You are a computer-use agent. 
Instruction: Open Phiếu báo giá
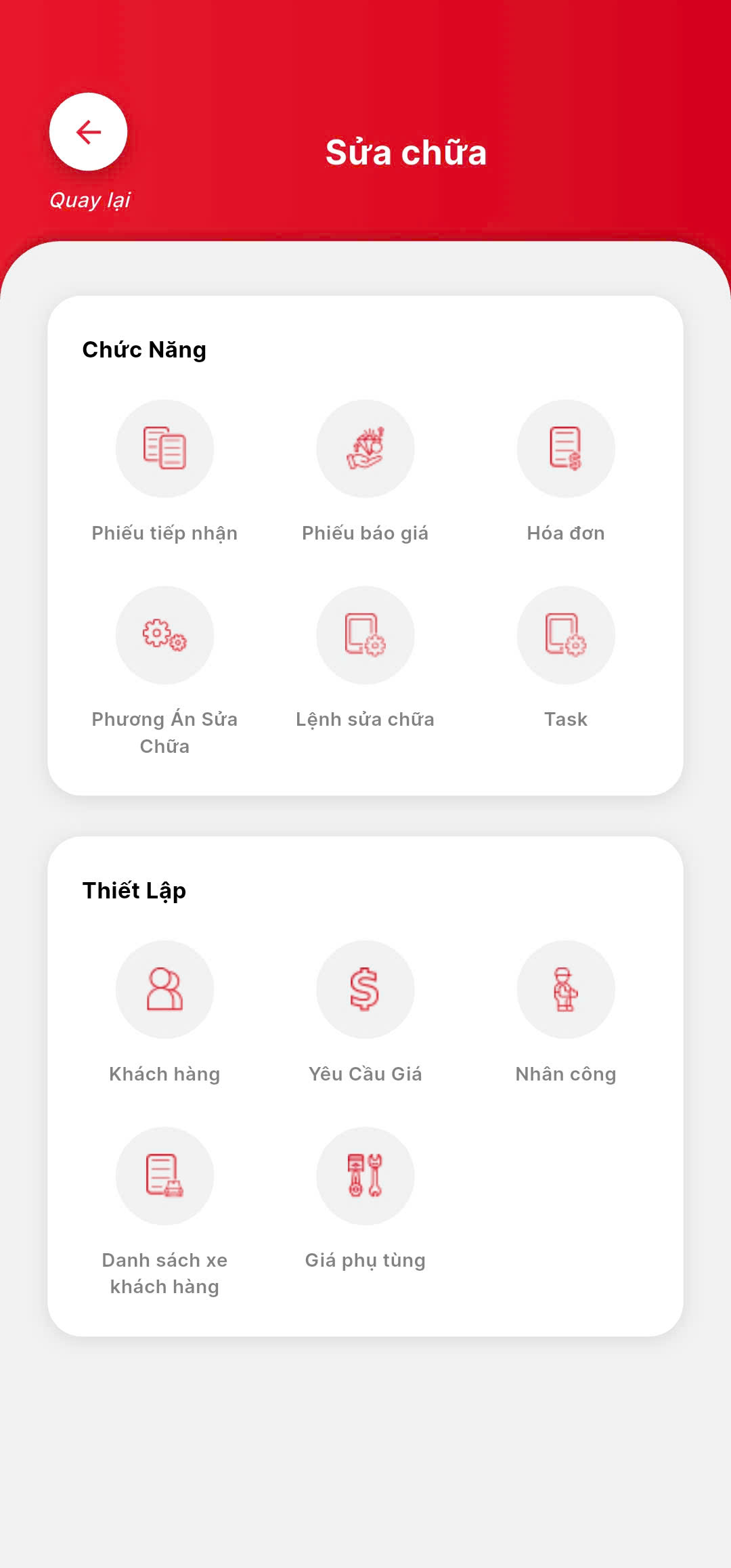click(x=365, y=449)
